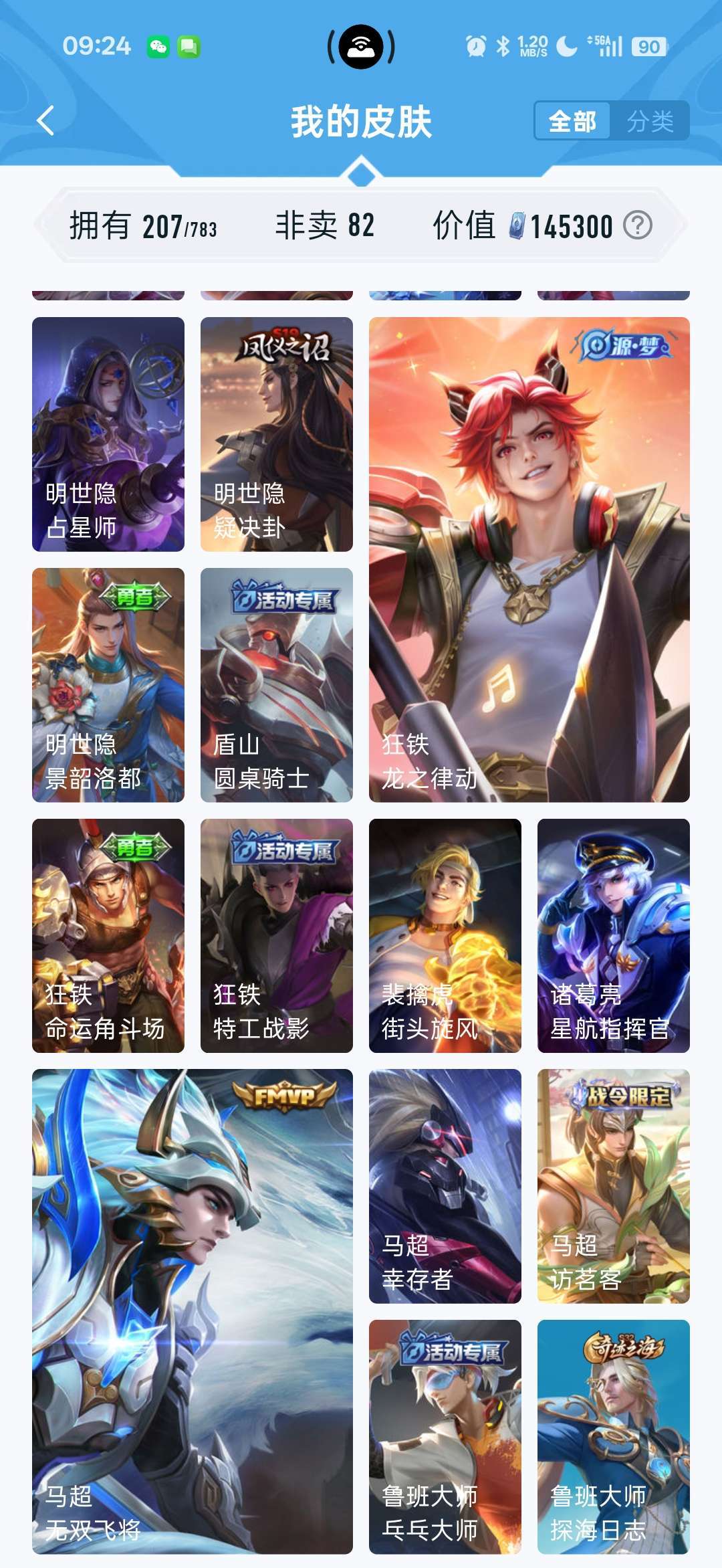Open the value help question mark

637,225
